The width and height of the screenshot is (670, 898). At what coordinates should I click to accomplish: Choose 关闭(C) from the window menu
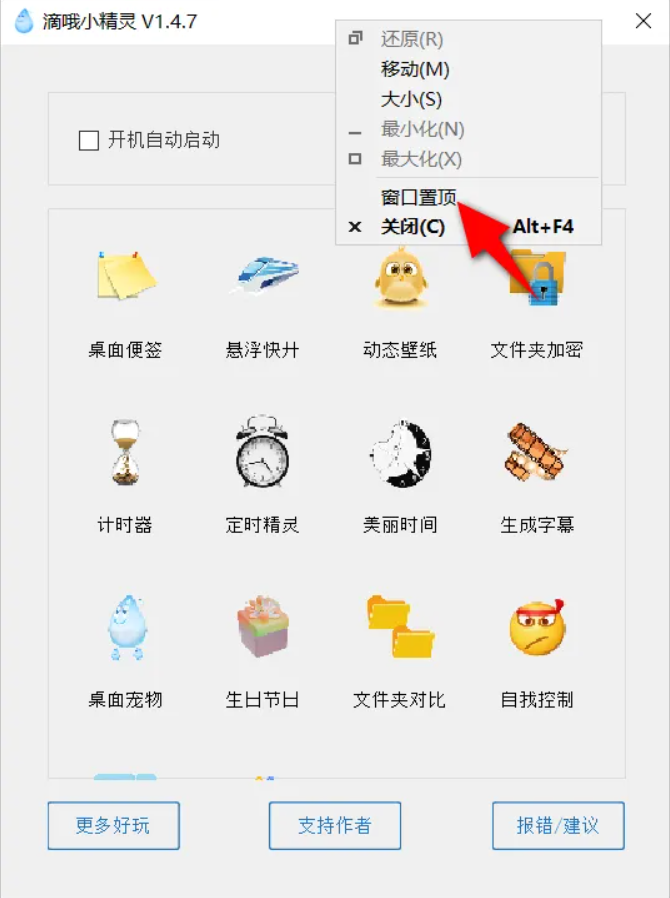[412, 227]
